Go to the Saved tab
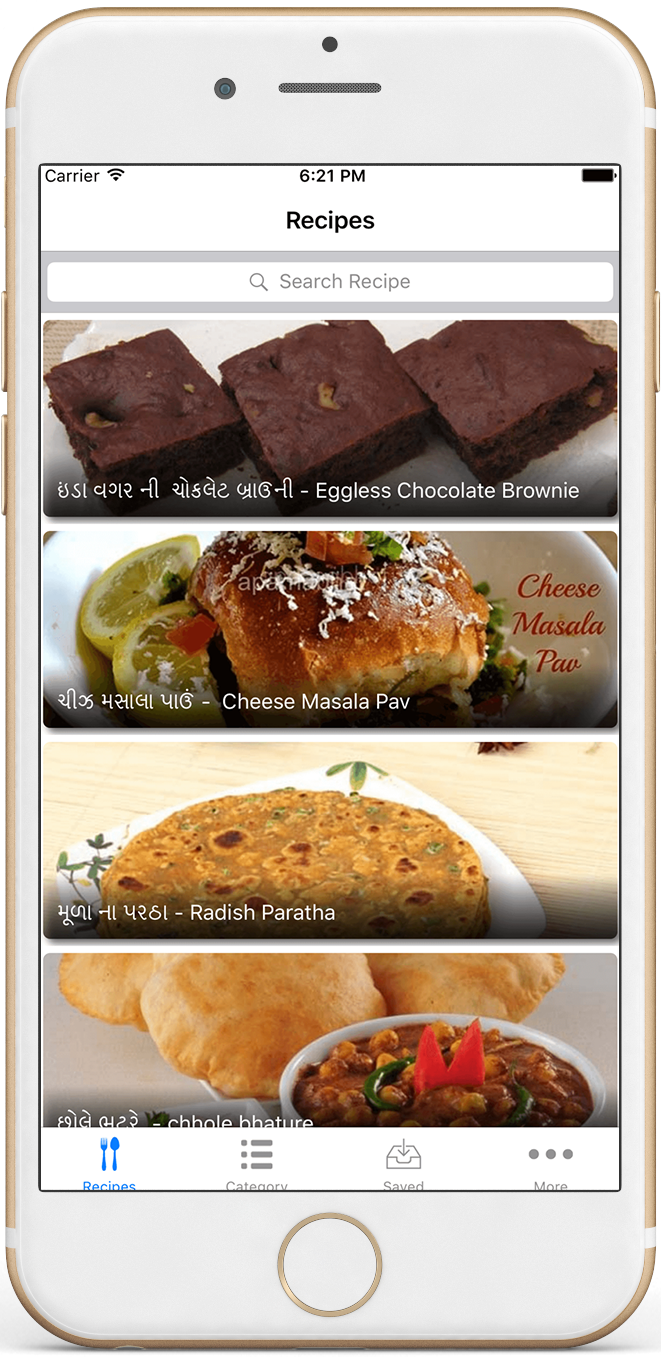Image resolution: width=661 pixels, height=1362 pixels. pyautogui.click(x=403, y=1160)
